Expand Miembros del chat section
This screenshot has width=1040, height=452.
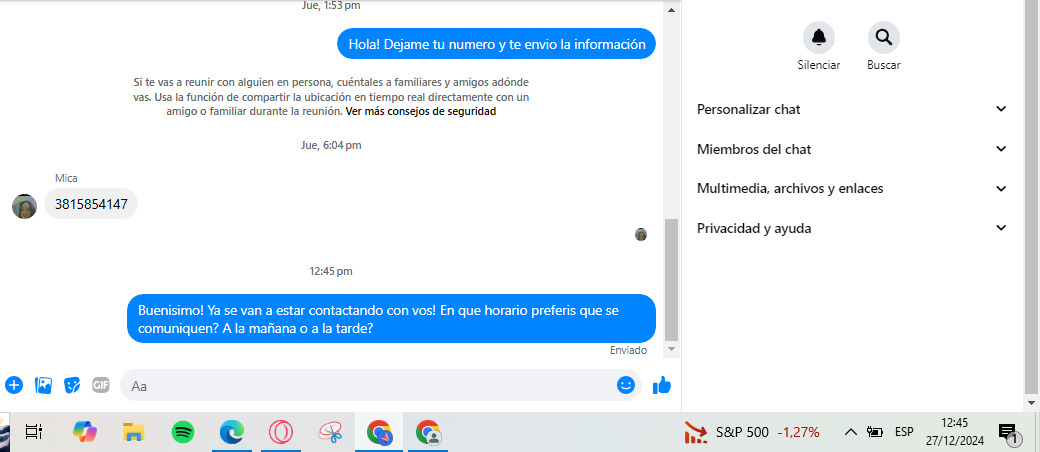(x=850, y=149)
